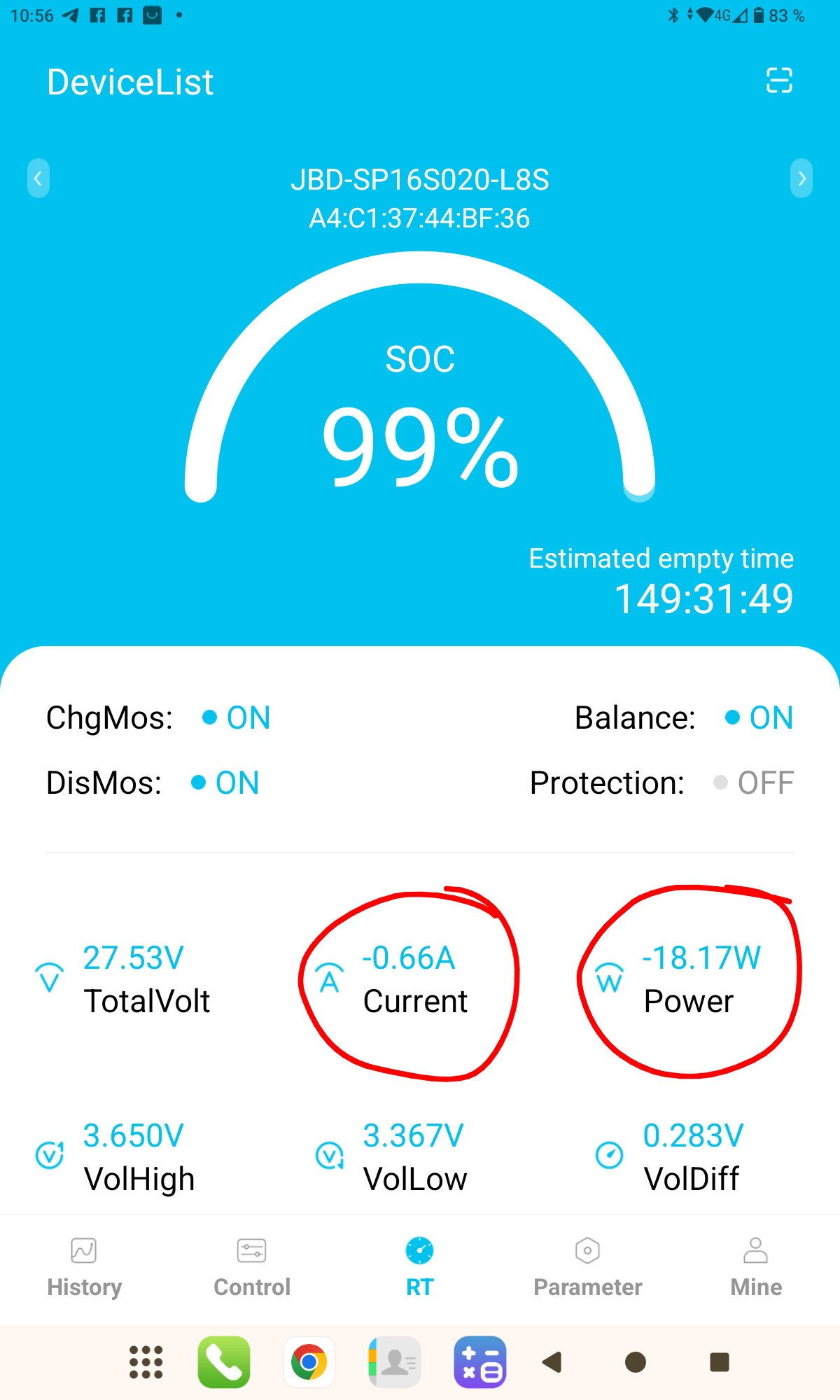This screenshot has height=1400, width=840.
Task: Go to the previous device arrow
Action: tap(38, 178)
